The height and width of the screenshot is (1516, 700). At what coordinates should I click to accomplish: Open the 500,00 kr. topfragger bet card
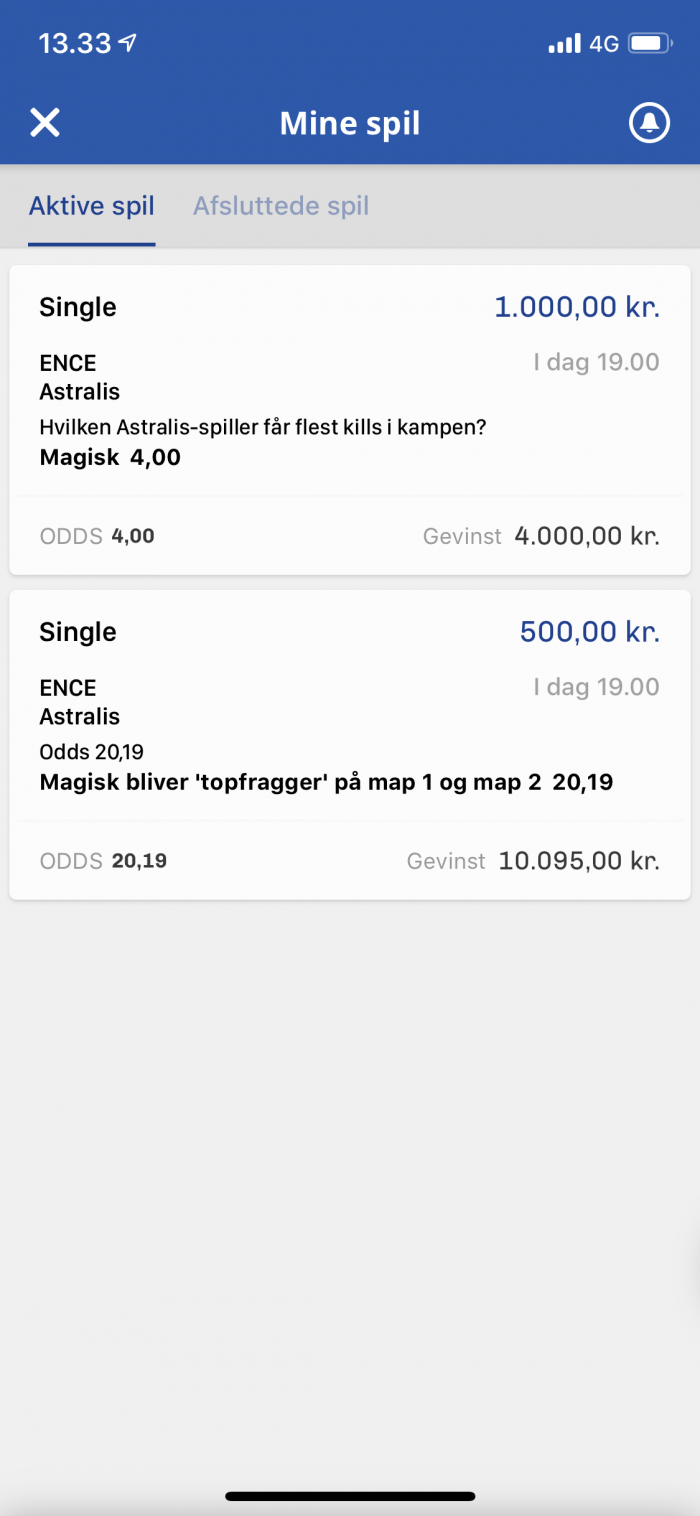(350, 745)
